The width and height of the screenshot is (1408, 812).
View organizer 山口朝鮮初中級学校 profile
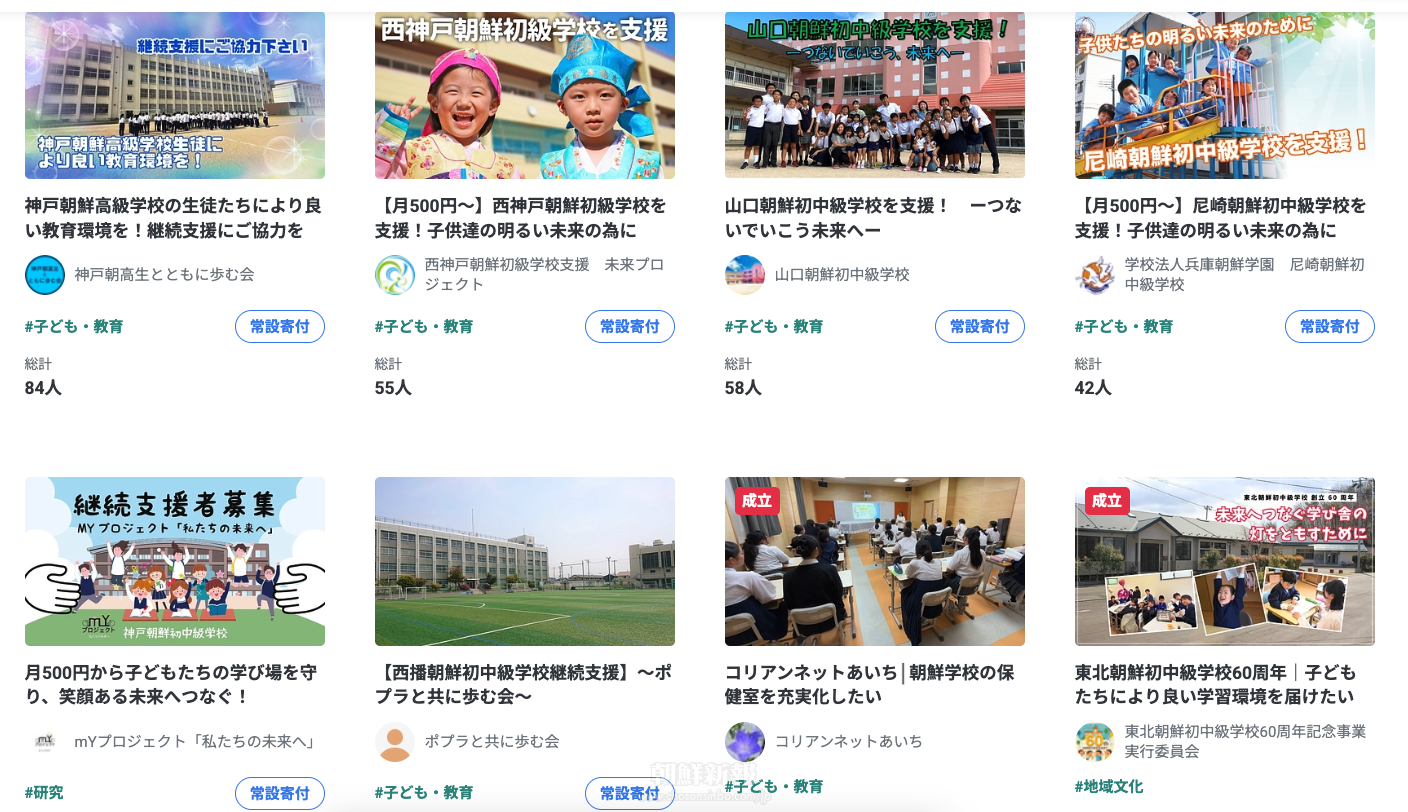pyautogui.click(x=842, y=274)
